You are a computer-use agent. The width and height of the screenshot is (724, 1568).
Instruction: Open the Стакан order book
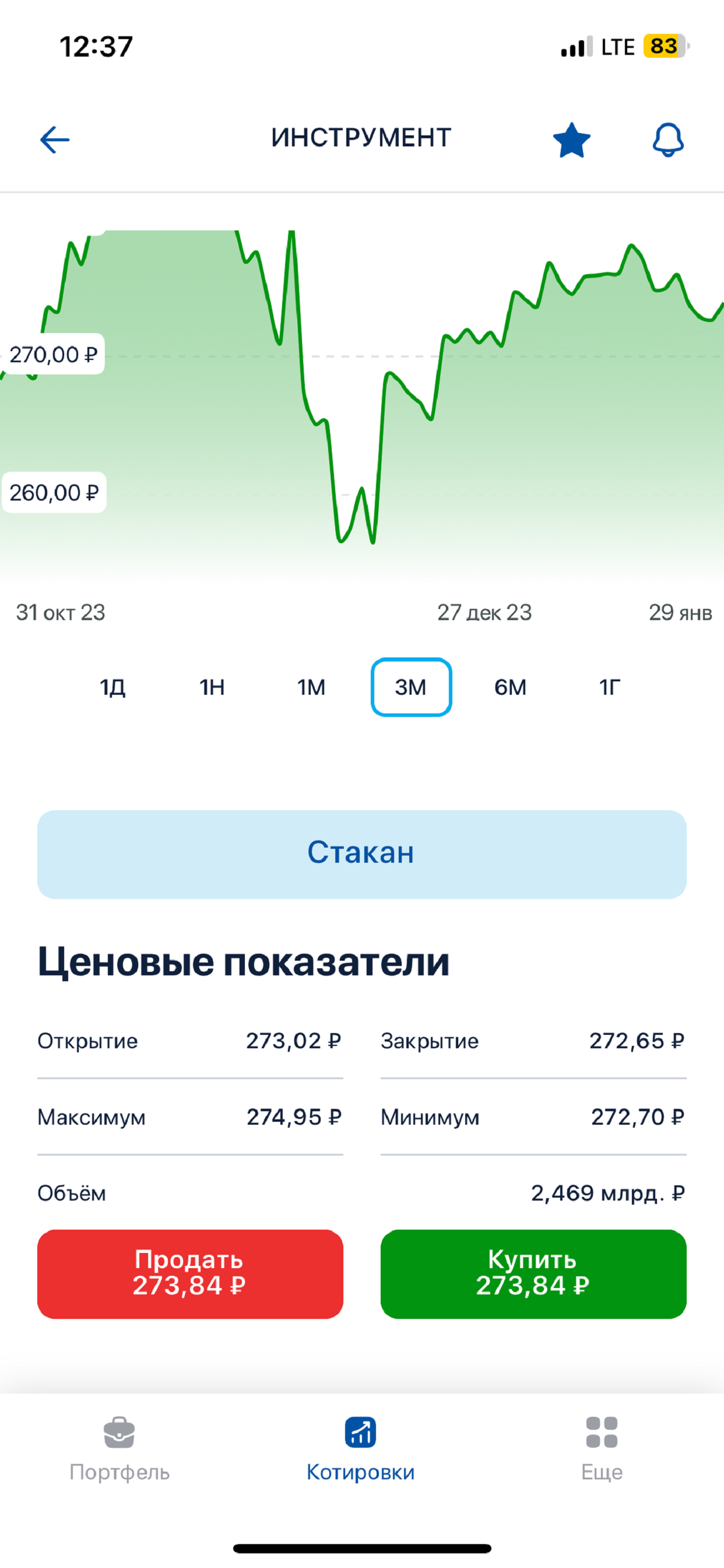(x=362, y=854)
